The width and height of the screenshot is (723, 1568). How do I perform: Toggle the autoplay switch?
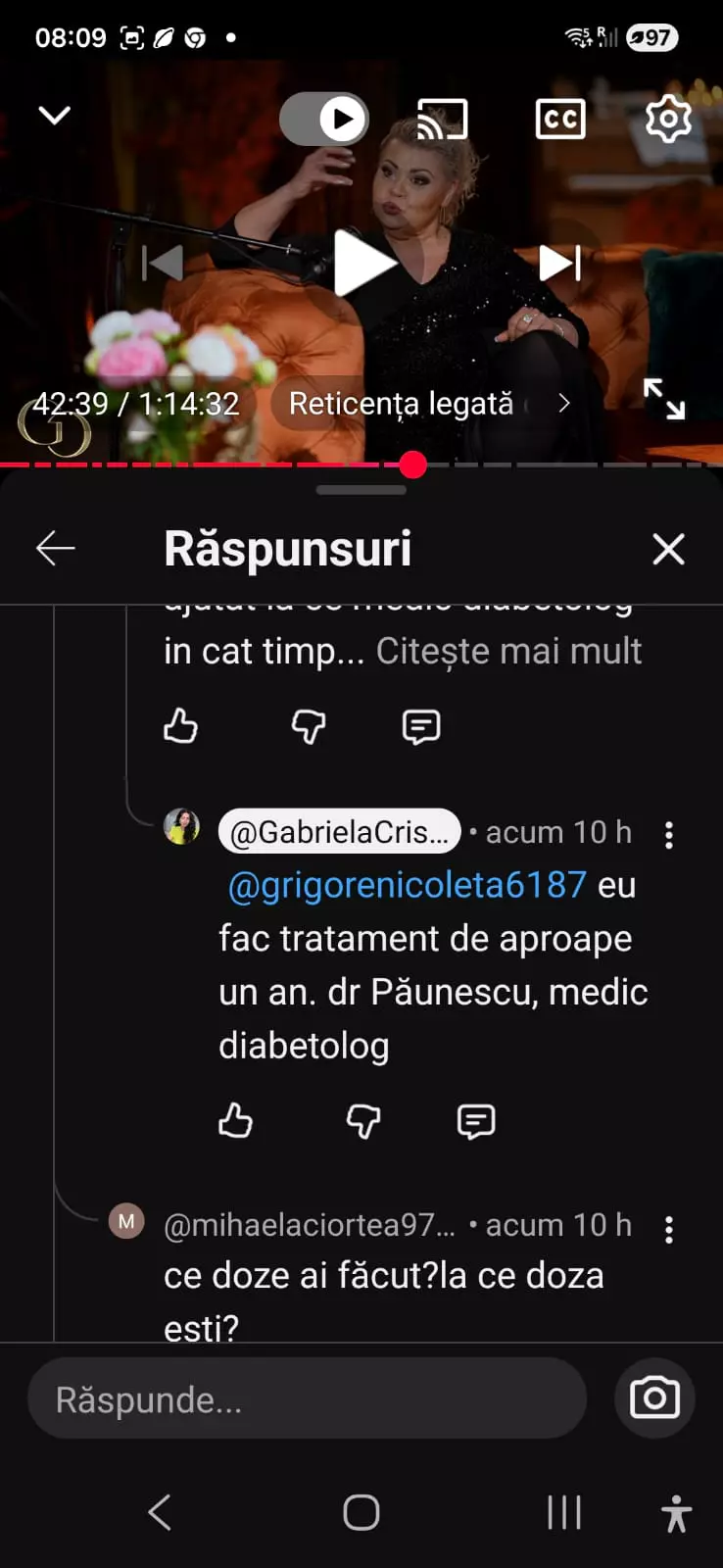[x=324, y=119]
